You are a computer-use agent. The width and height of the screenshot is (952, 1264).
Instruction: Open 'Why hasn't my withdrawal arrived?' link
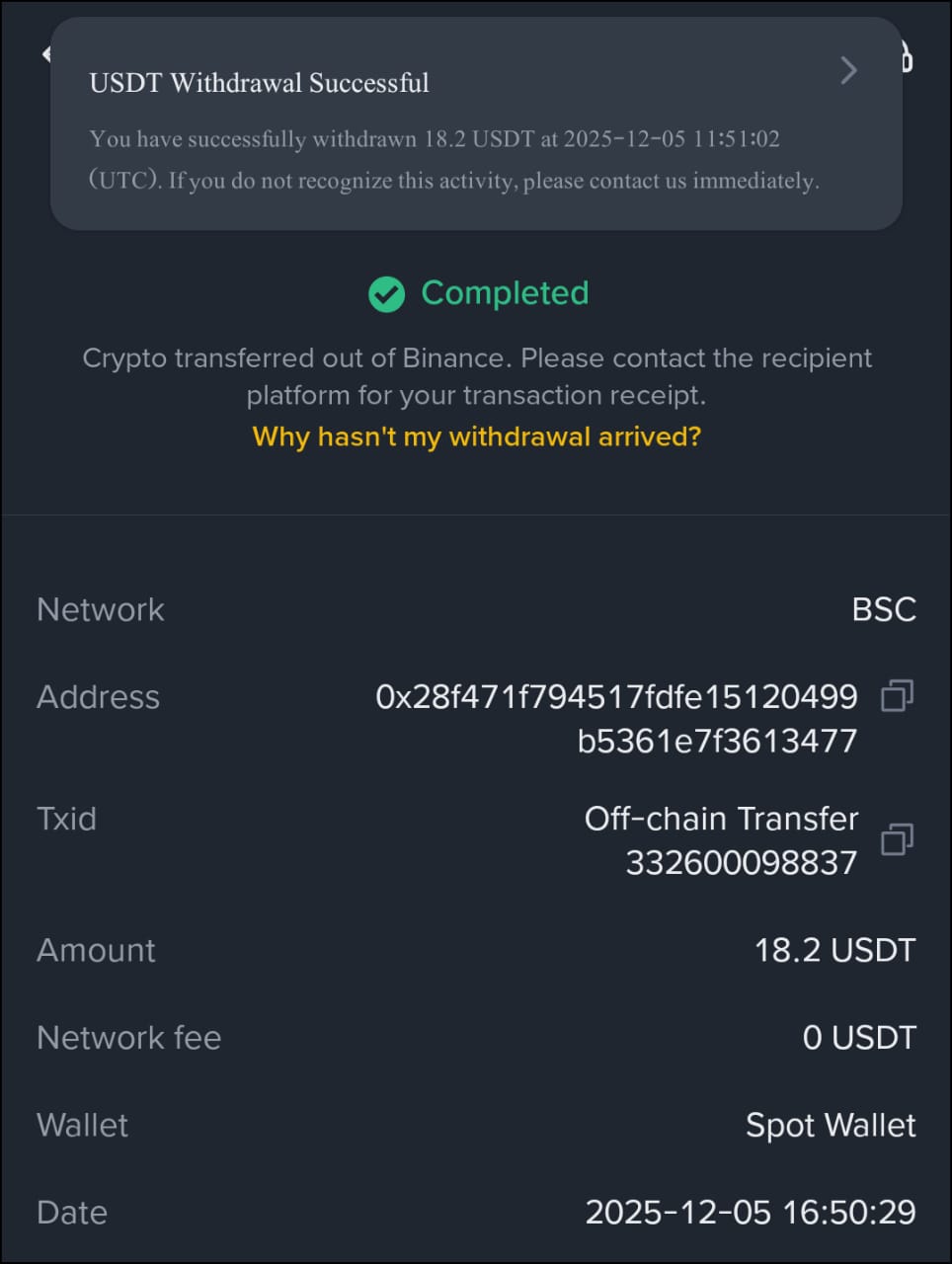tap(475, 436)
